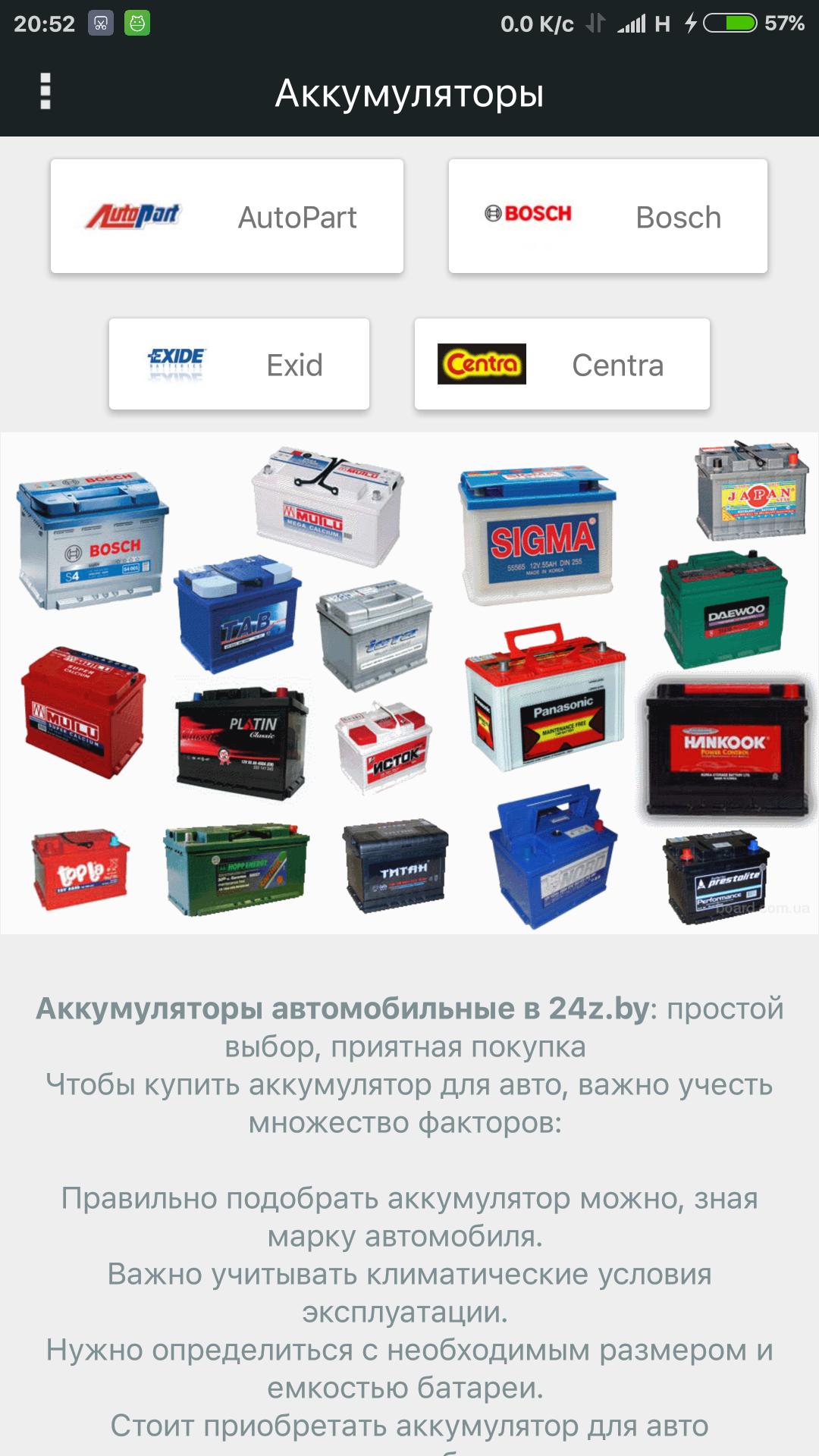
Task: Choose the Centra brand card
Action: [x=562, y=364]
